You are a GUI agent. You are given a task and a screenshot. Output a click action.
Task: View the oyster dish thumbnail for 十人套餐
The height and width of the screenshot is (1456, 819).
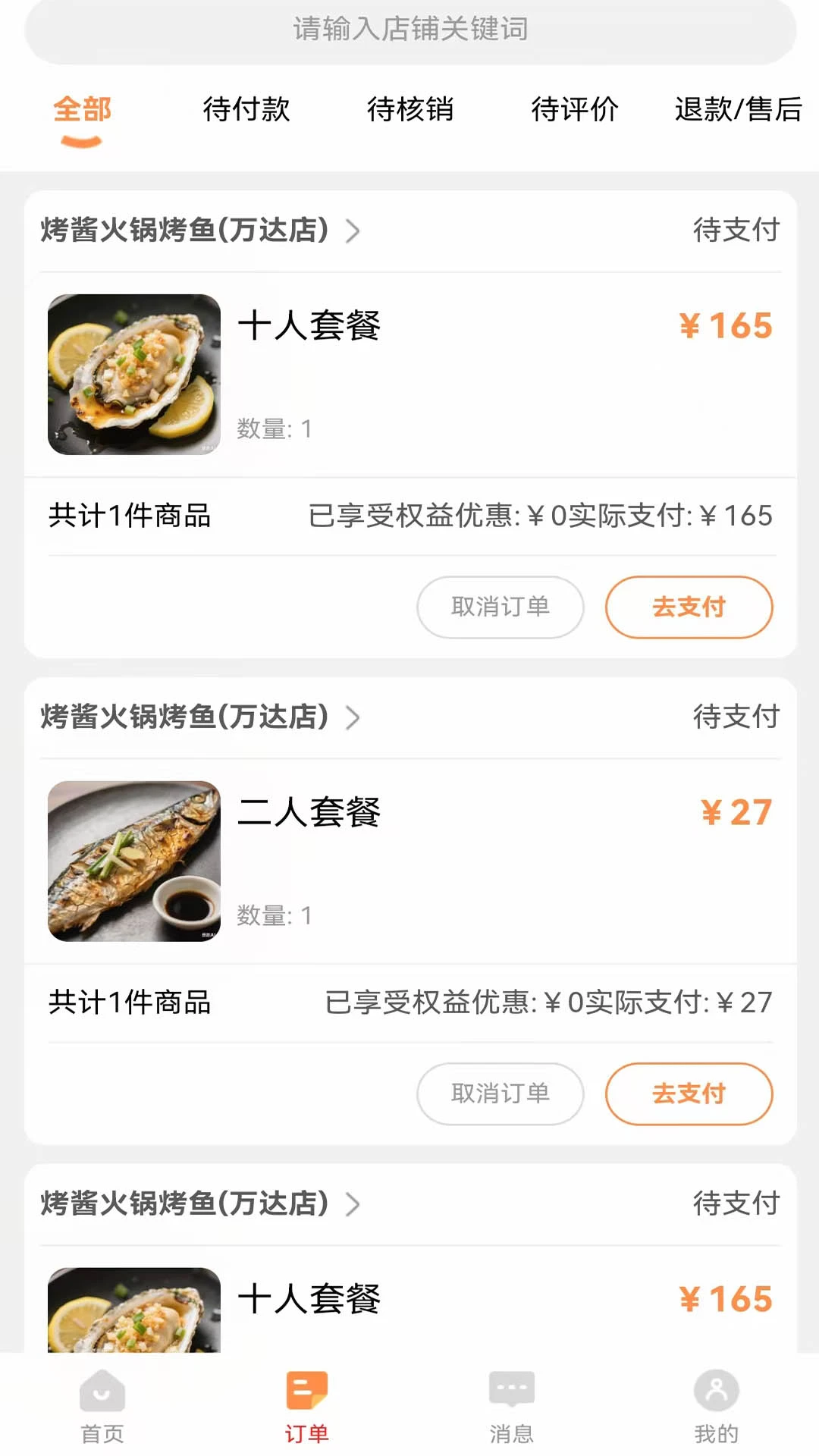[x=133, y=373]
